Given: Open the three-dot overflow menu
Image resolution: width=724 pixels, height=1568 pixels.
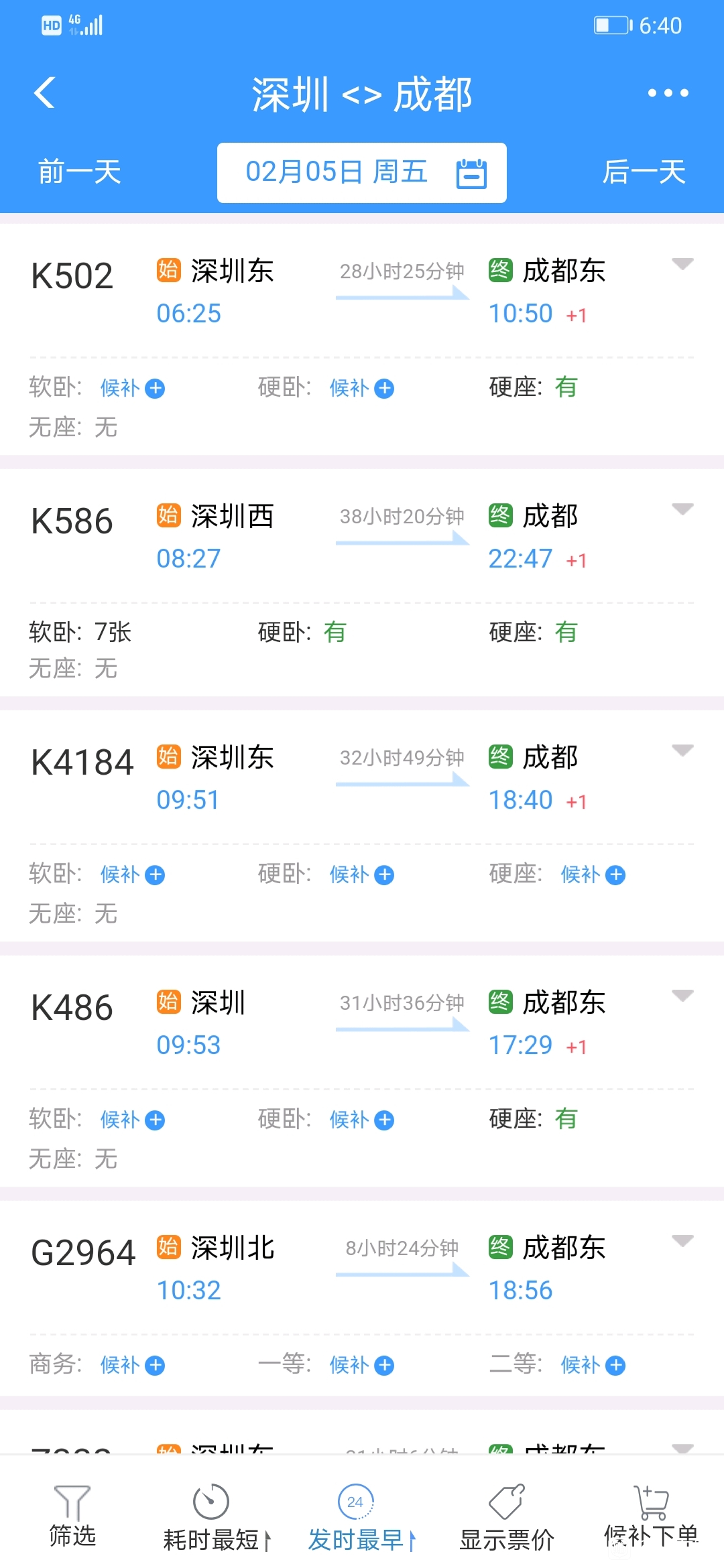Looking at the screenshot, I should pos(668,93).
